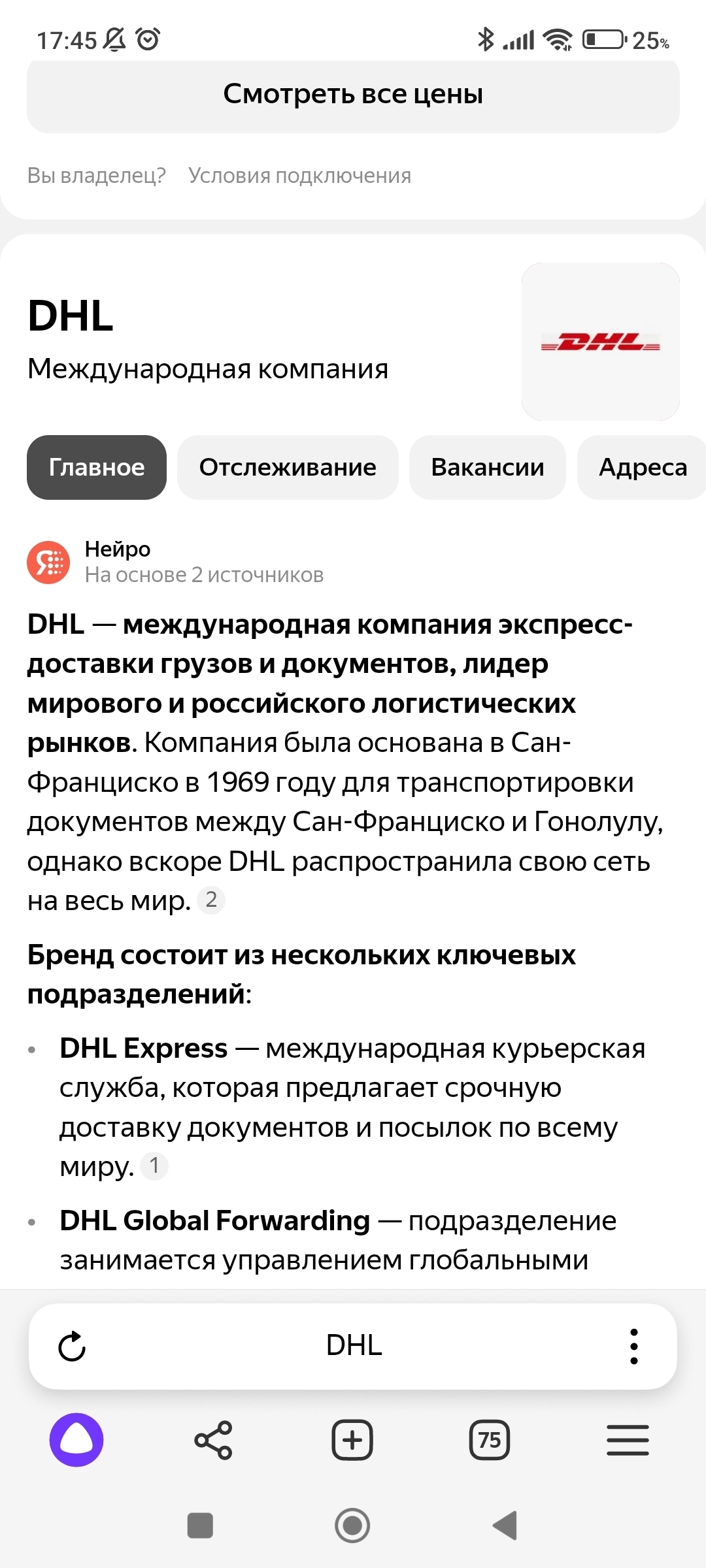Add a new browser tab
Screen dimensions: 706x1568
coord(352,1440)
